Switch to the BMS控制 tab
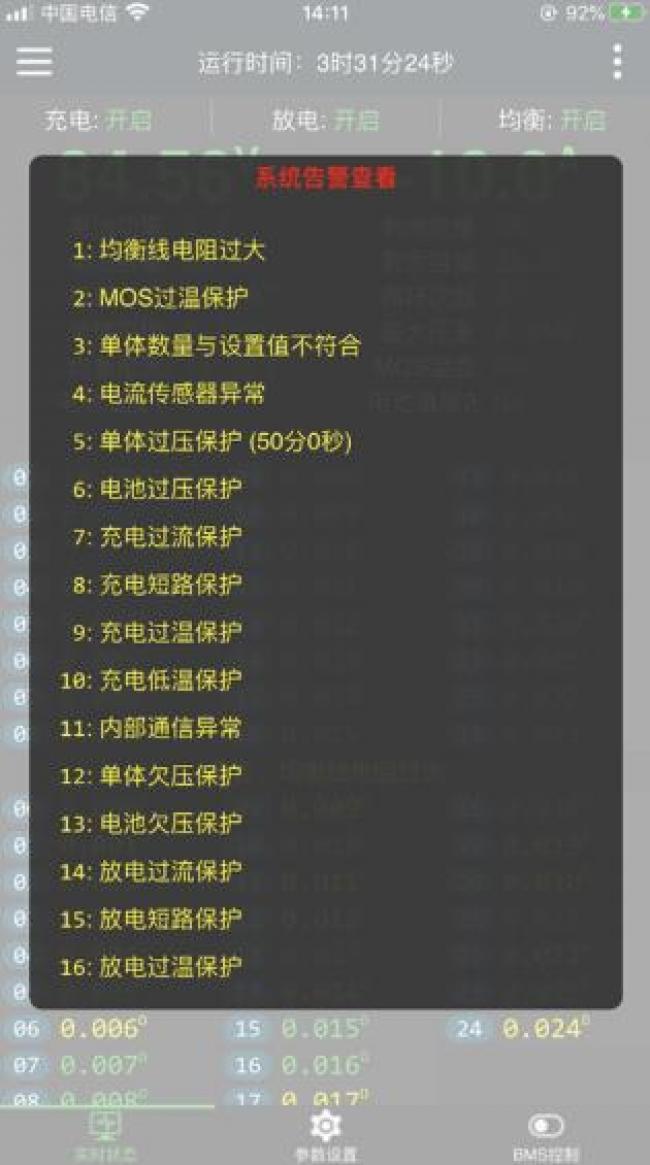The image size is (650, 1165). (545, 1135)
